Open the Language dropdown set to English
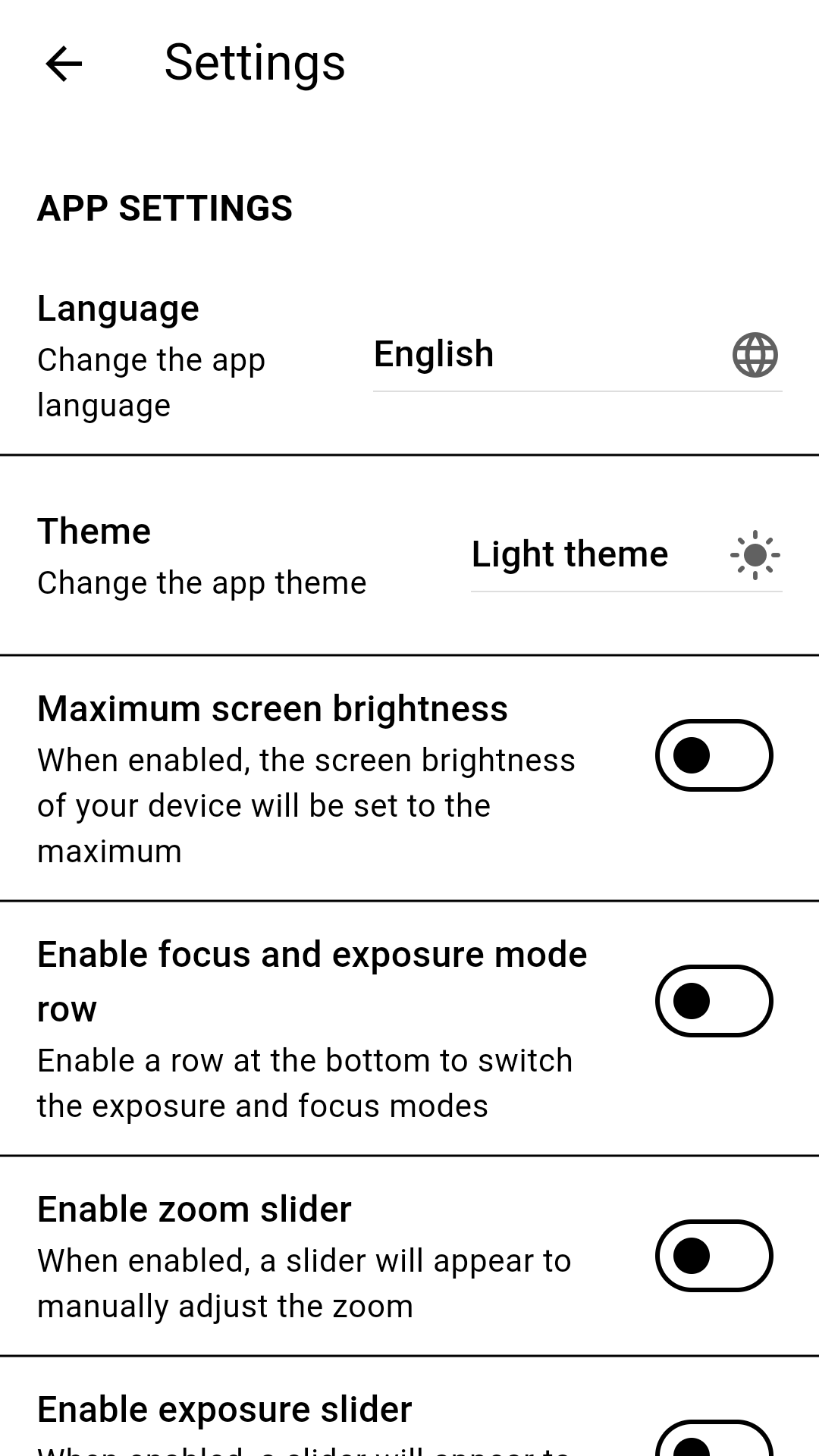Screen dimensions: 819x1456 tap(576, 355)
